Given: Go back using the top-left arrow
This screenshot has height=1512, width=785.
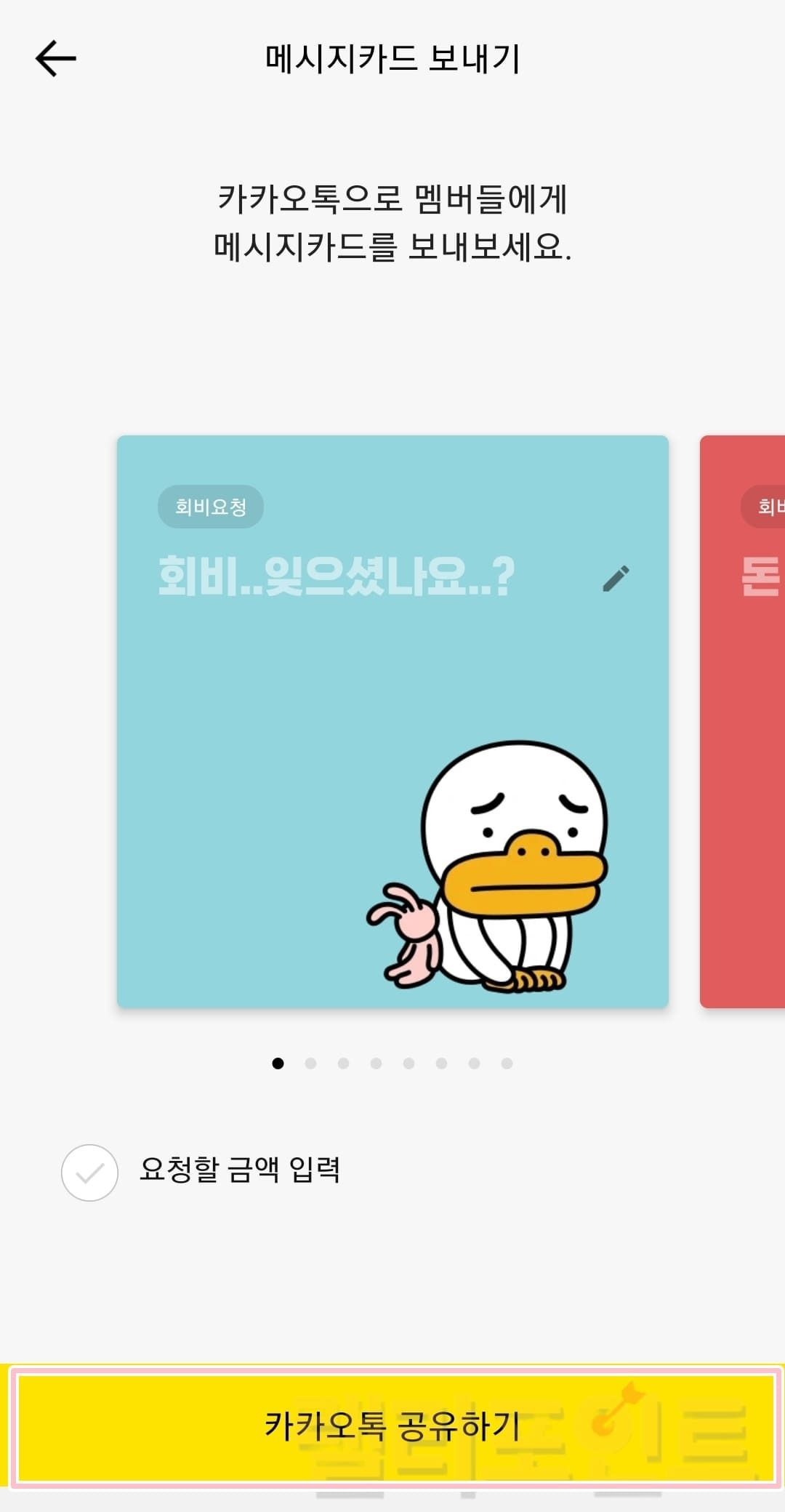Looking at the screenshot, I should [56, 59].
